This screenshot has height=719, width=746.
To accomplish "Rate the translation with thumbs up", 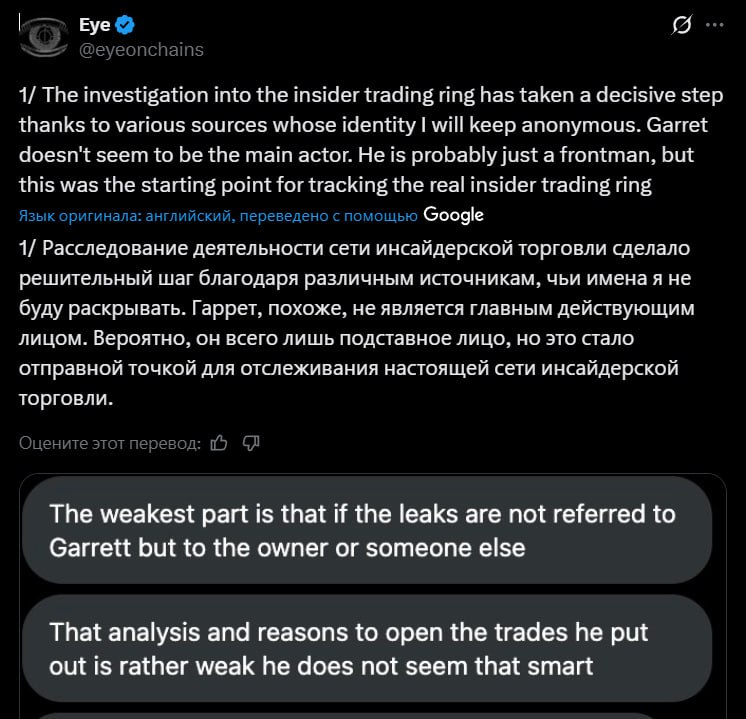I will (x=220, y=442).
